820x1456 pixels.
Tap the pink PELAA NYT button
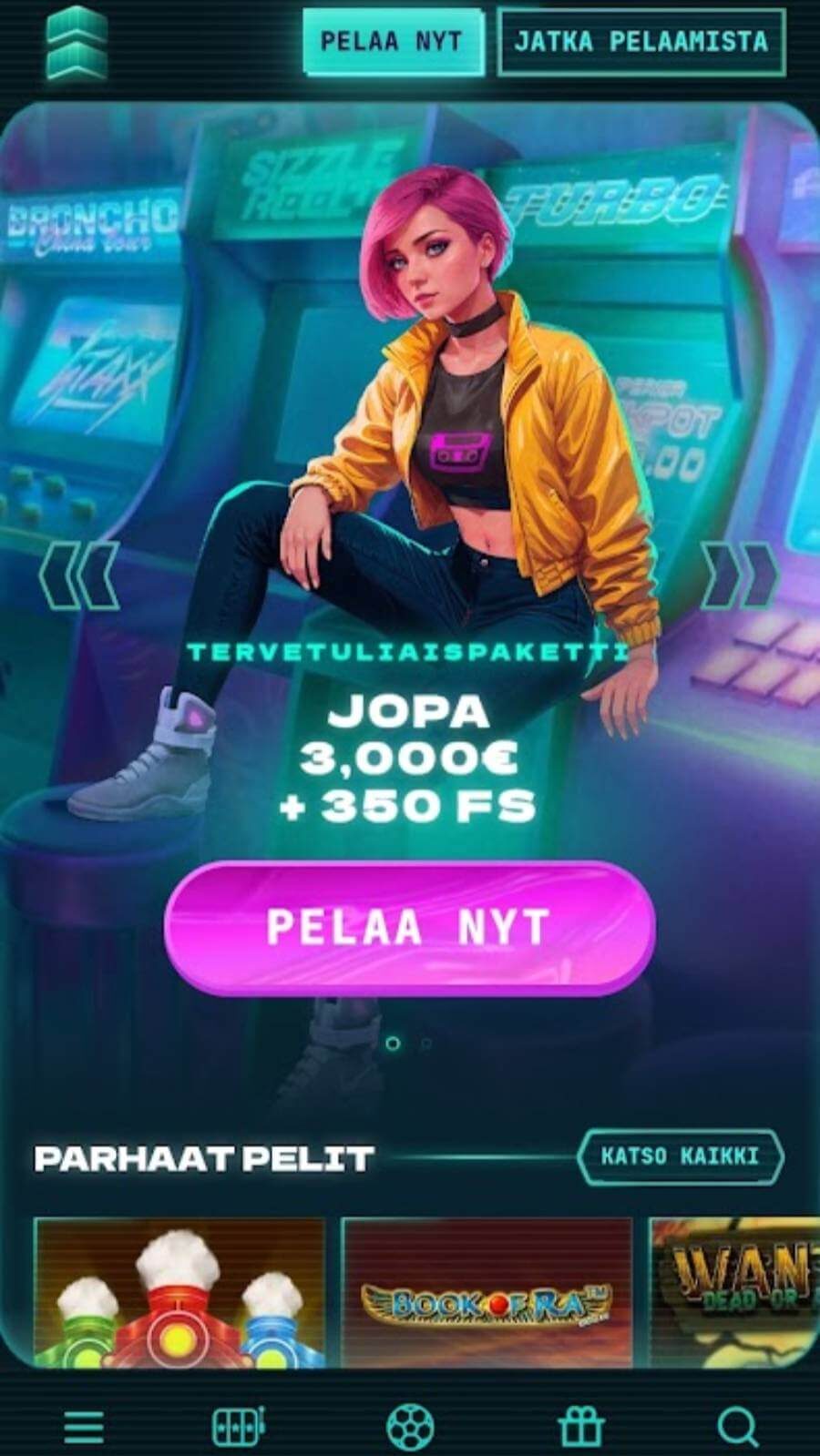pos(409,927)
